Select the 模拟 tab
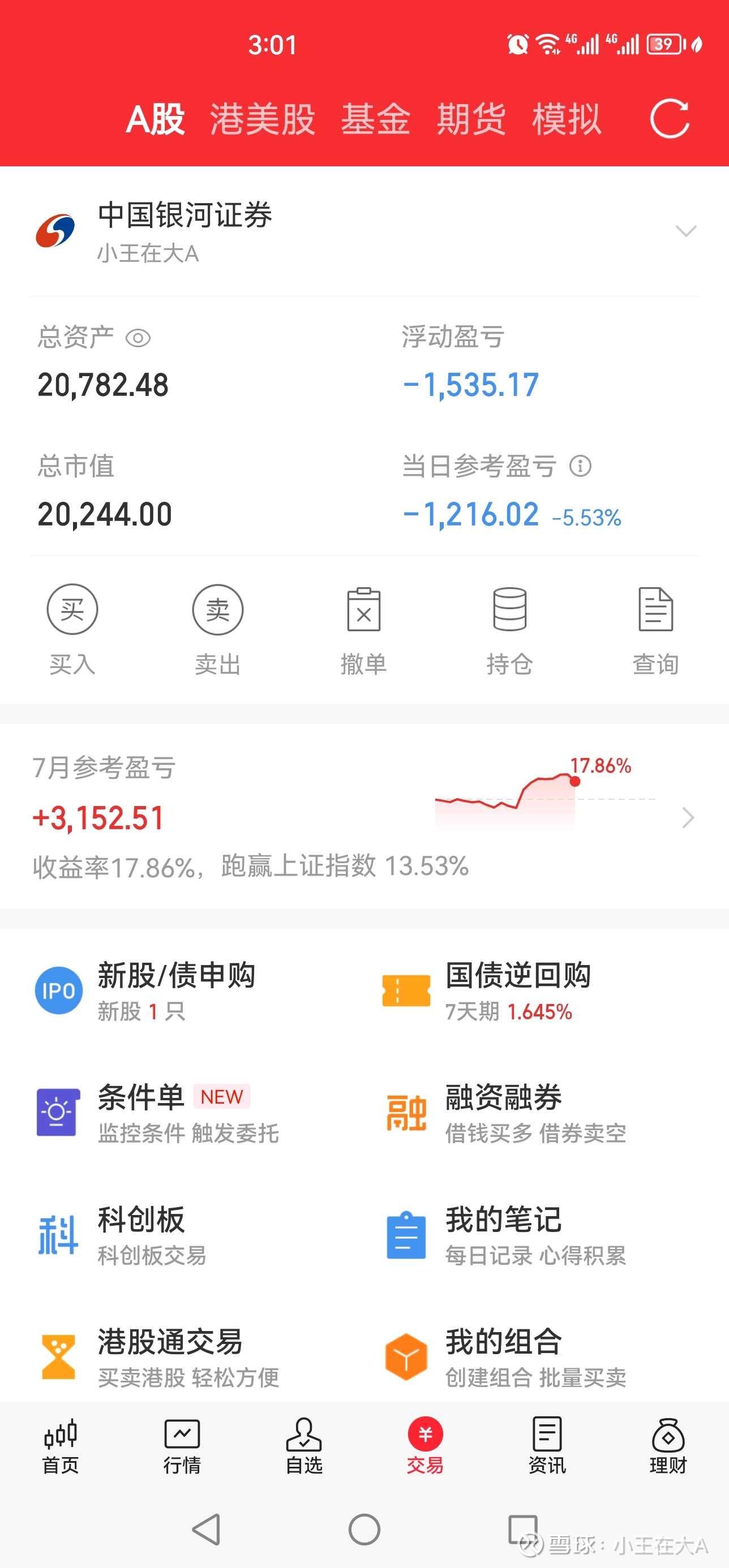The height and width of the screenshot is (1568, 729). pos(567,119)
